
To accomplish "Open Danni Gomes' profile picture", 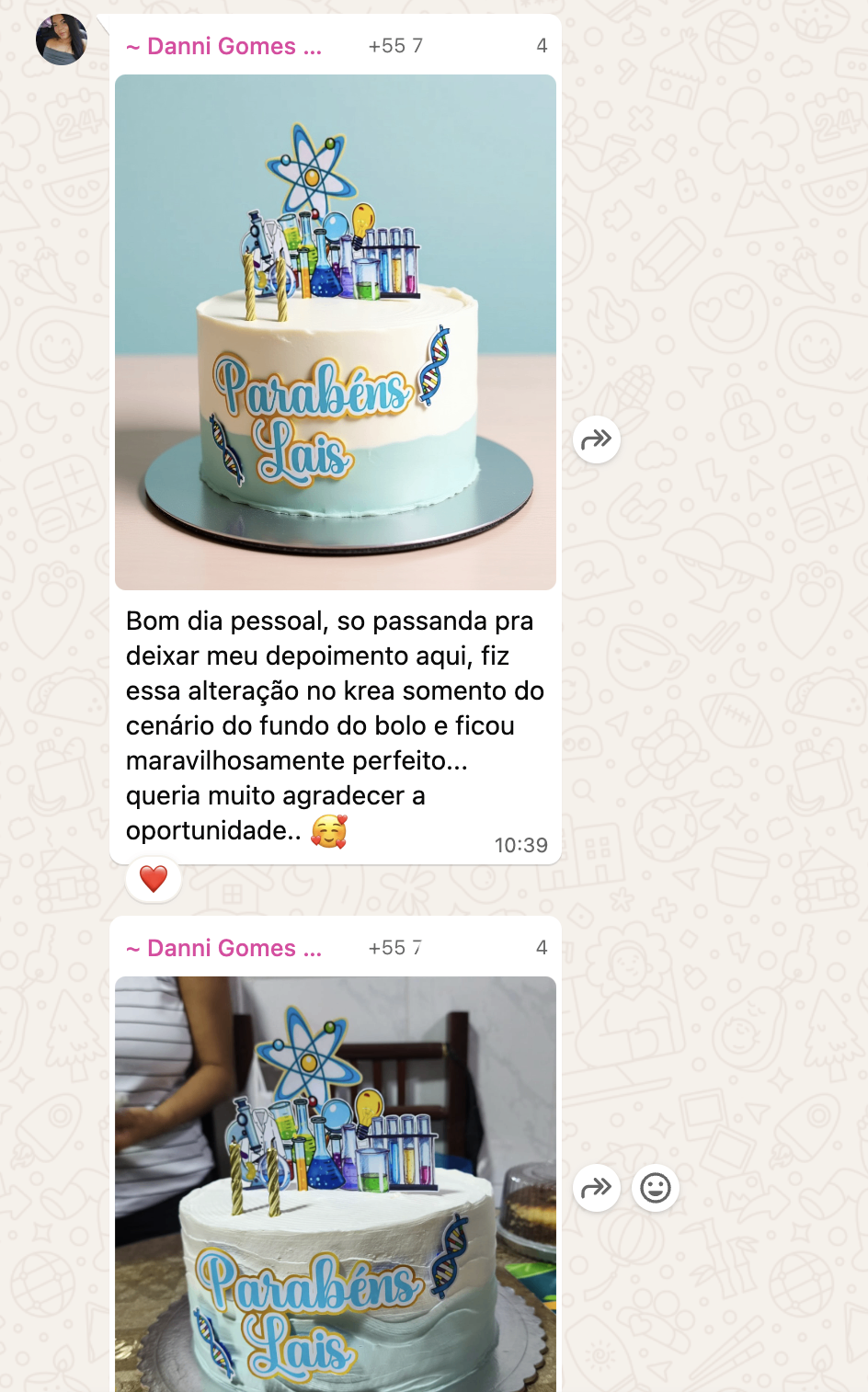I will click(x=62, y=40).
